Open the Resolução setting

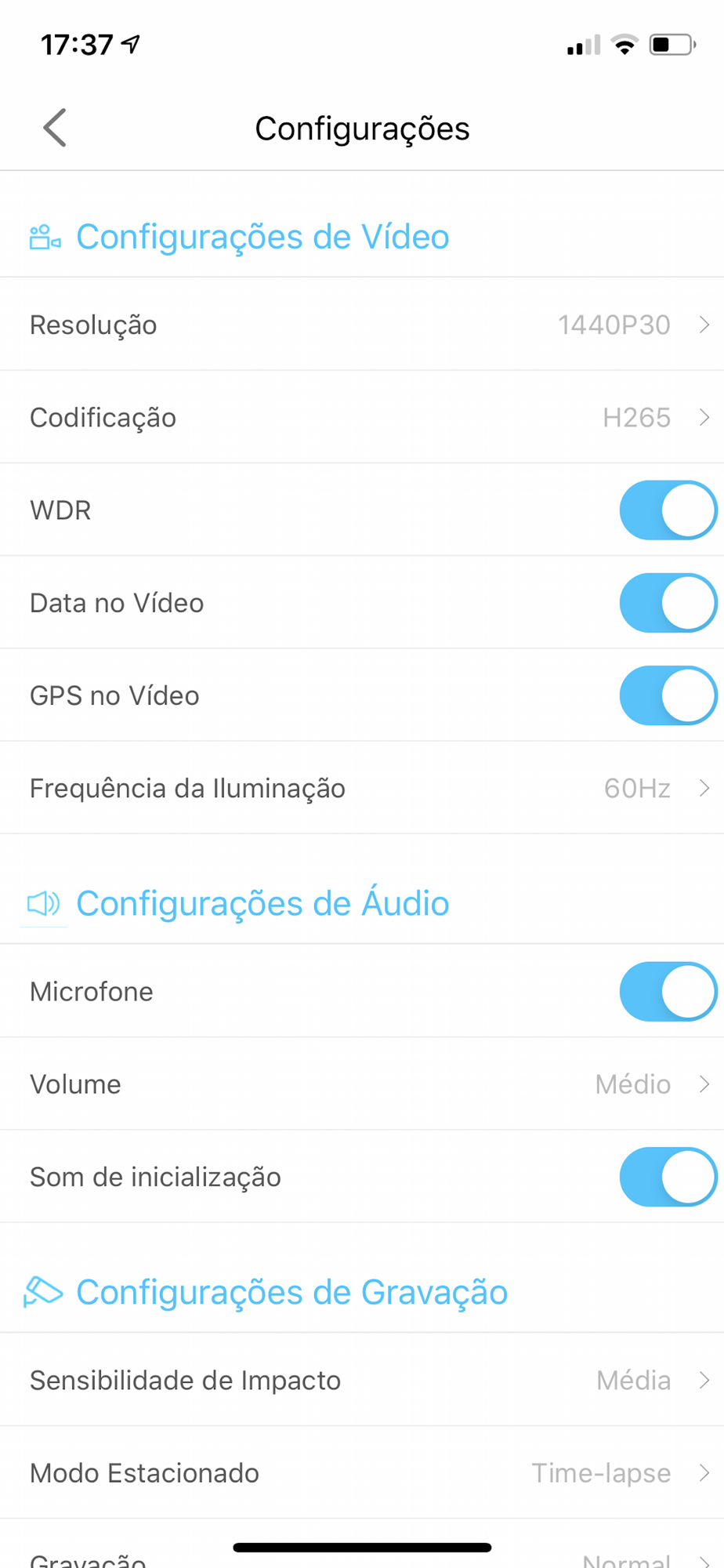(362, 325)
